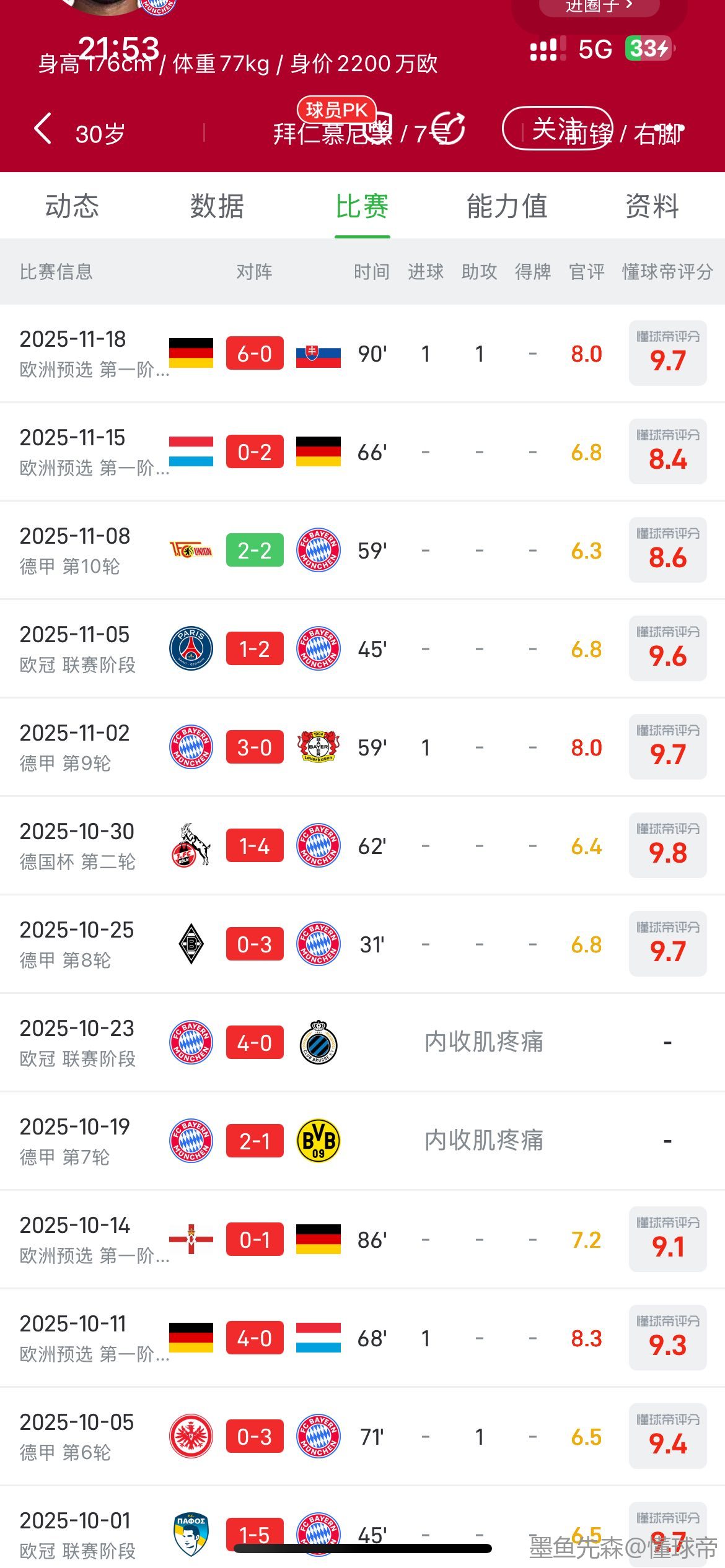The height and width of the screenshot is (1568, 725).
Task: Open the 2025-11-15 0-2 match
Action: pyautogui.click(x=255, y=452)
